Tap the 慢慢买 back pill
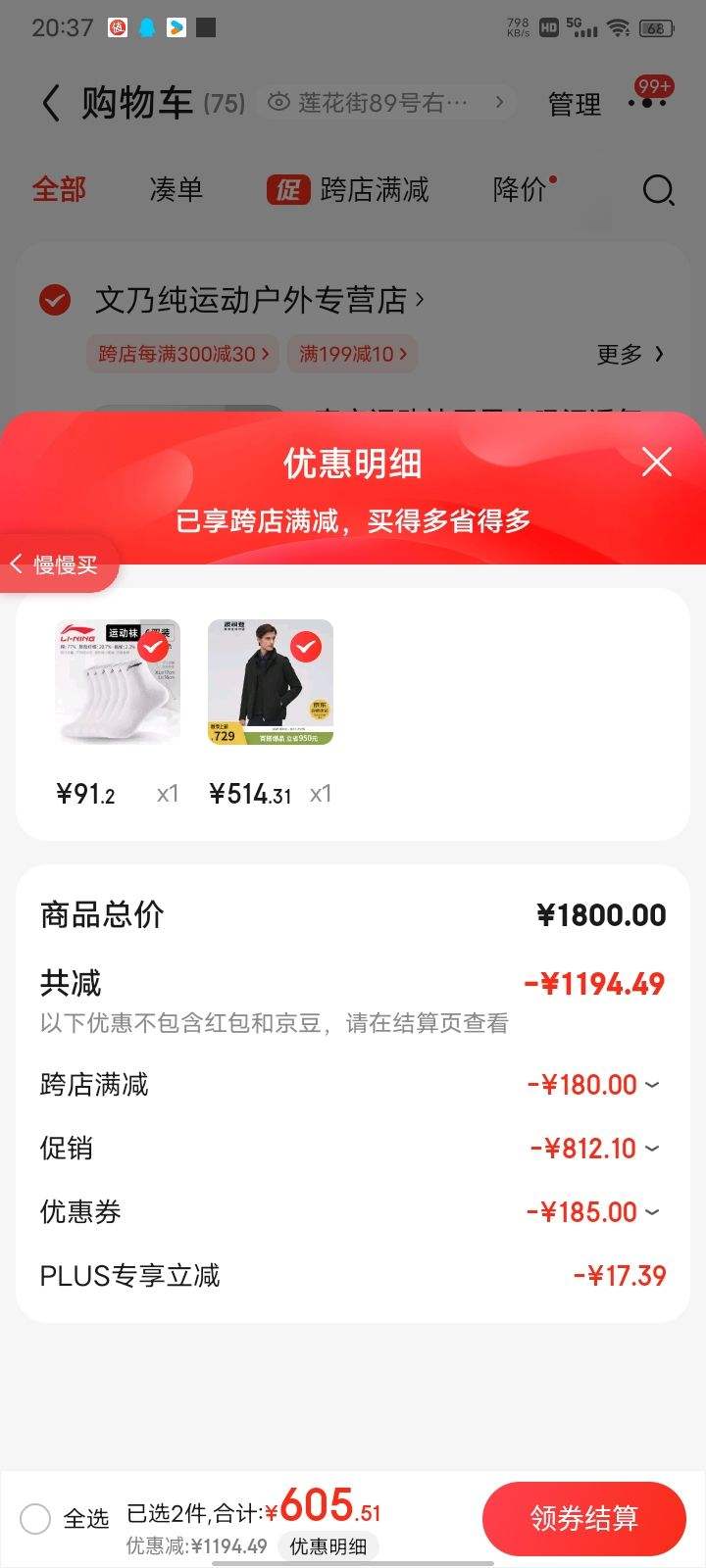The height and width of the screenshot is (1568, 706). click(x=57, y=564)
